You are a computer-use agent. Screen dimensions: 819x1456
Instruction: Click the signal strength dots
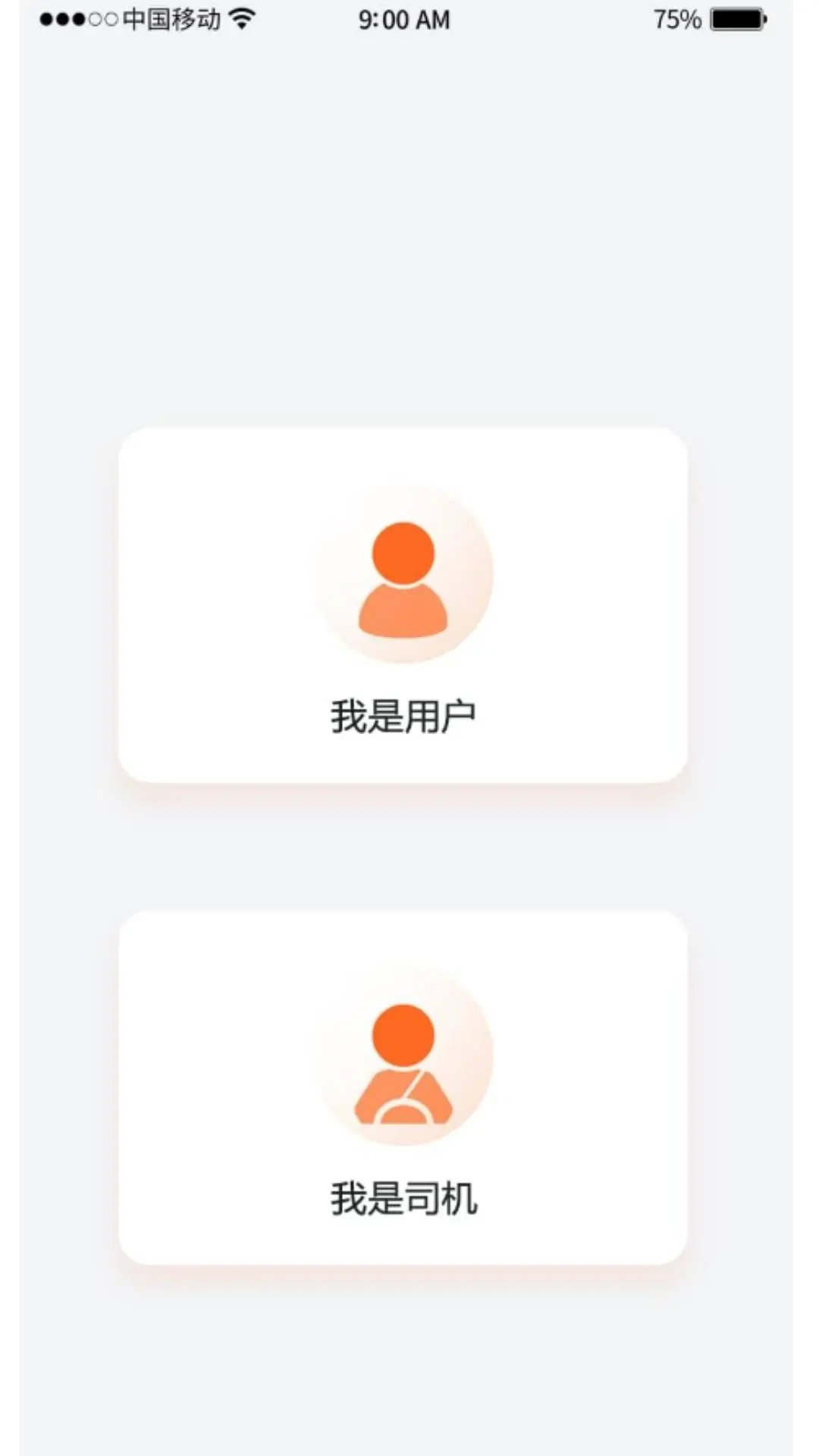tap(76, 19)
